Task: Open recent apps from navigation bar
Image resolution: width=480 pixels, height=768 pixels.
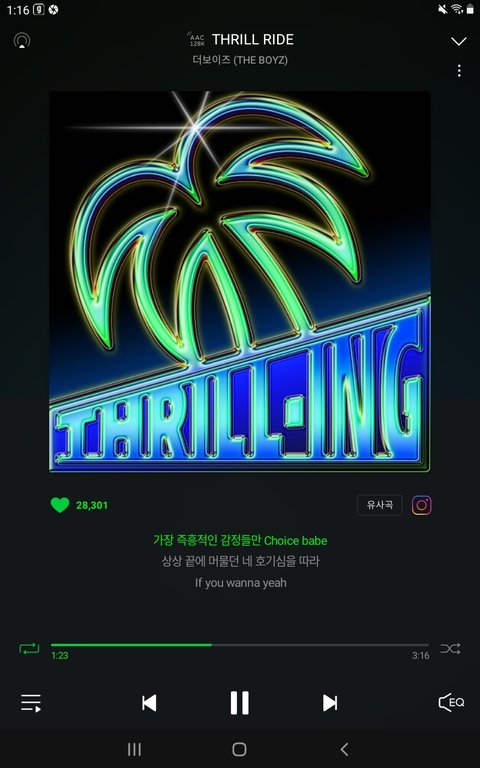Action: point(134,749)
